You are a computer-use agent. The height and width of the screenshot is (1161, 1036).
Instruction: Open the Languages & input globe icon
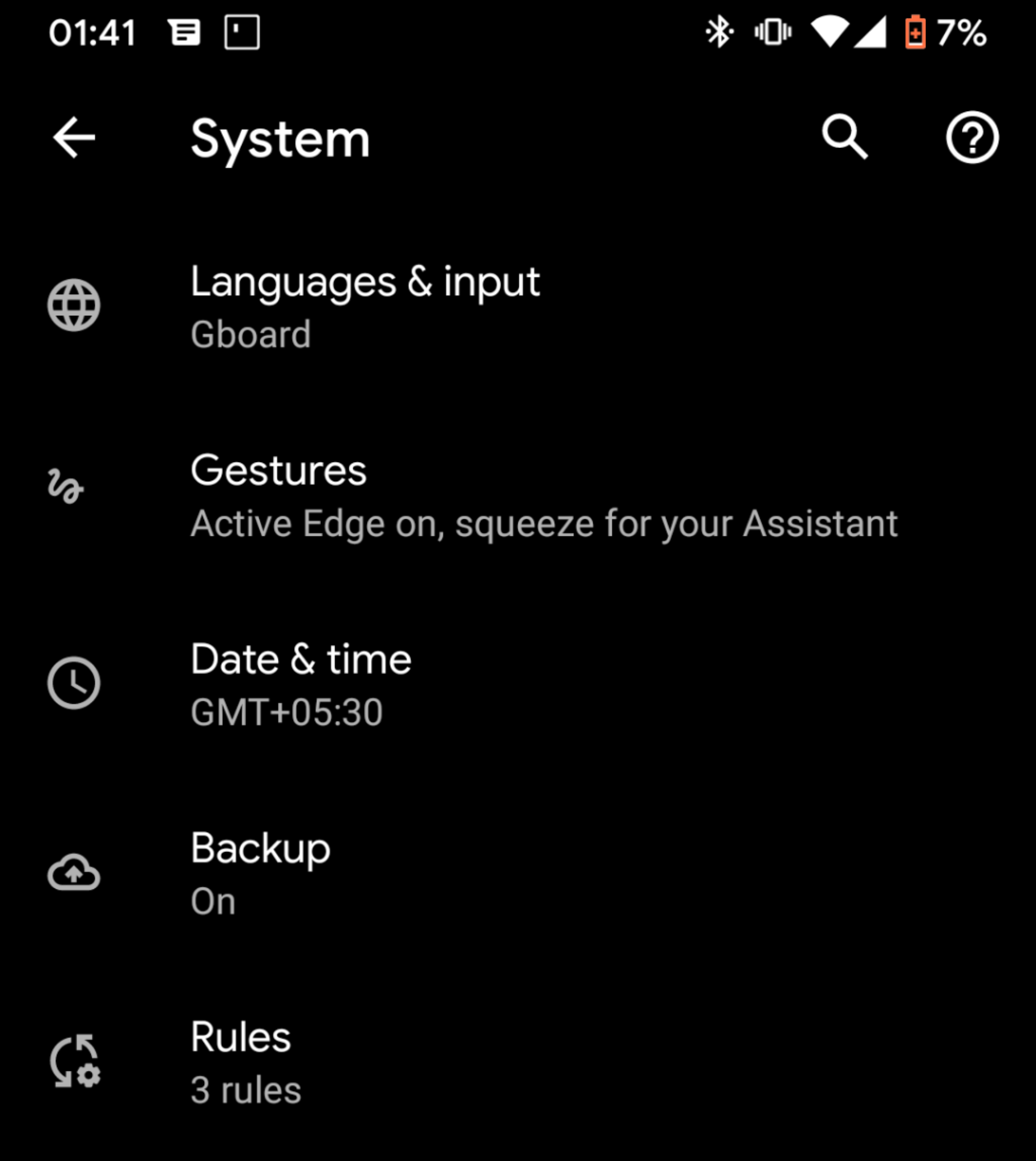pos(74,303)
